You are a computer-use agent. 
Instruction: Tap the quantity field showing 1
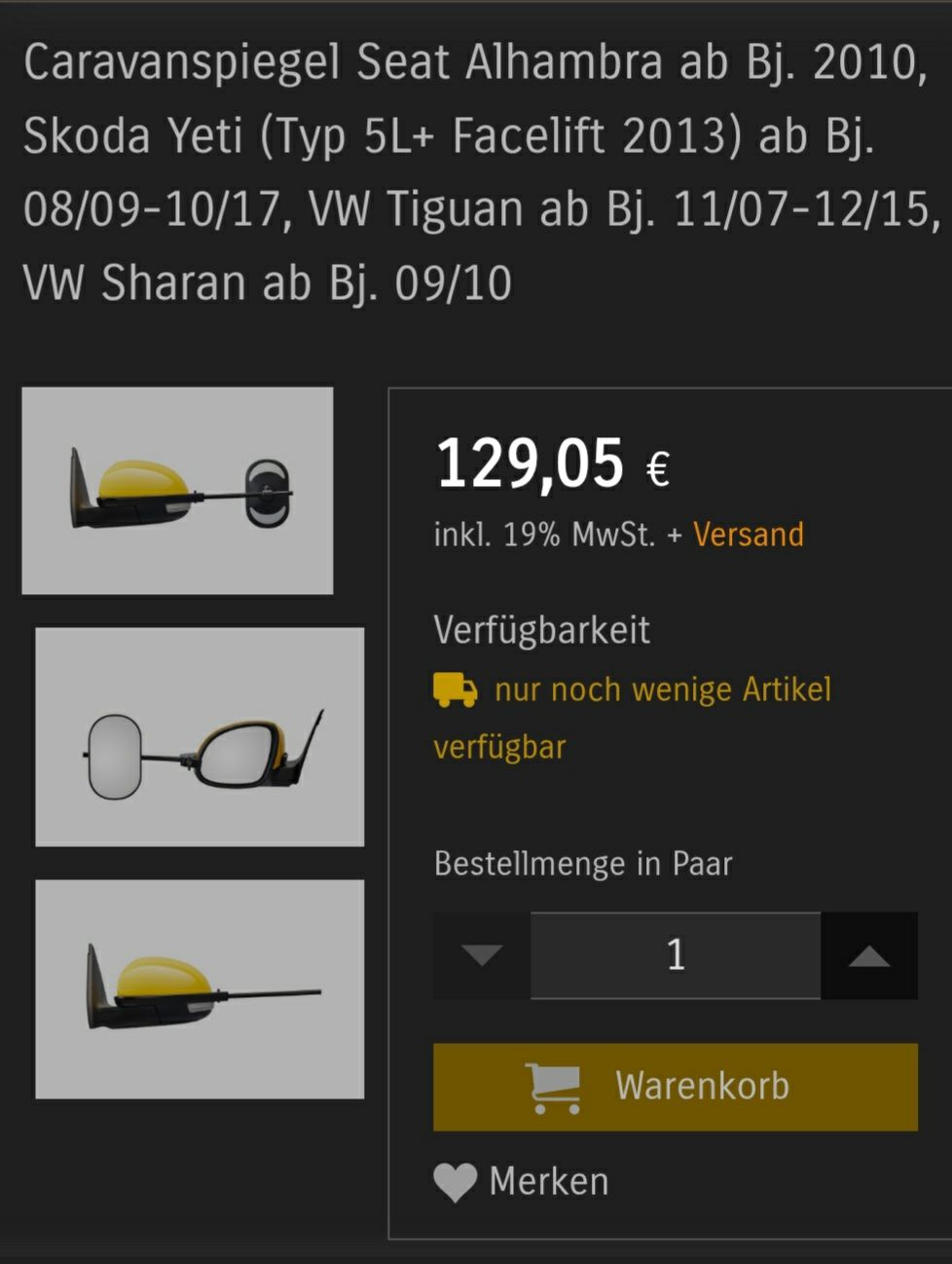[676, 956]
